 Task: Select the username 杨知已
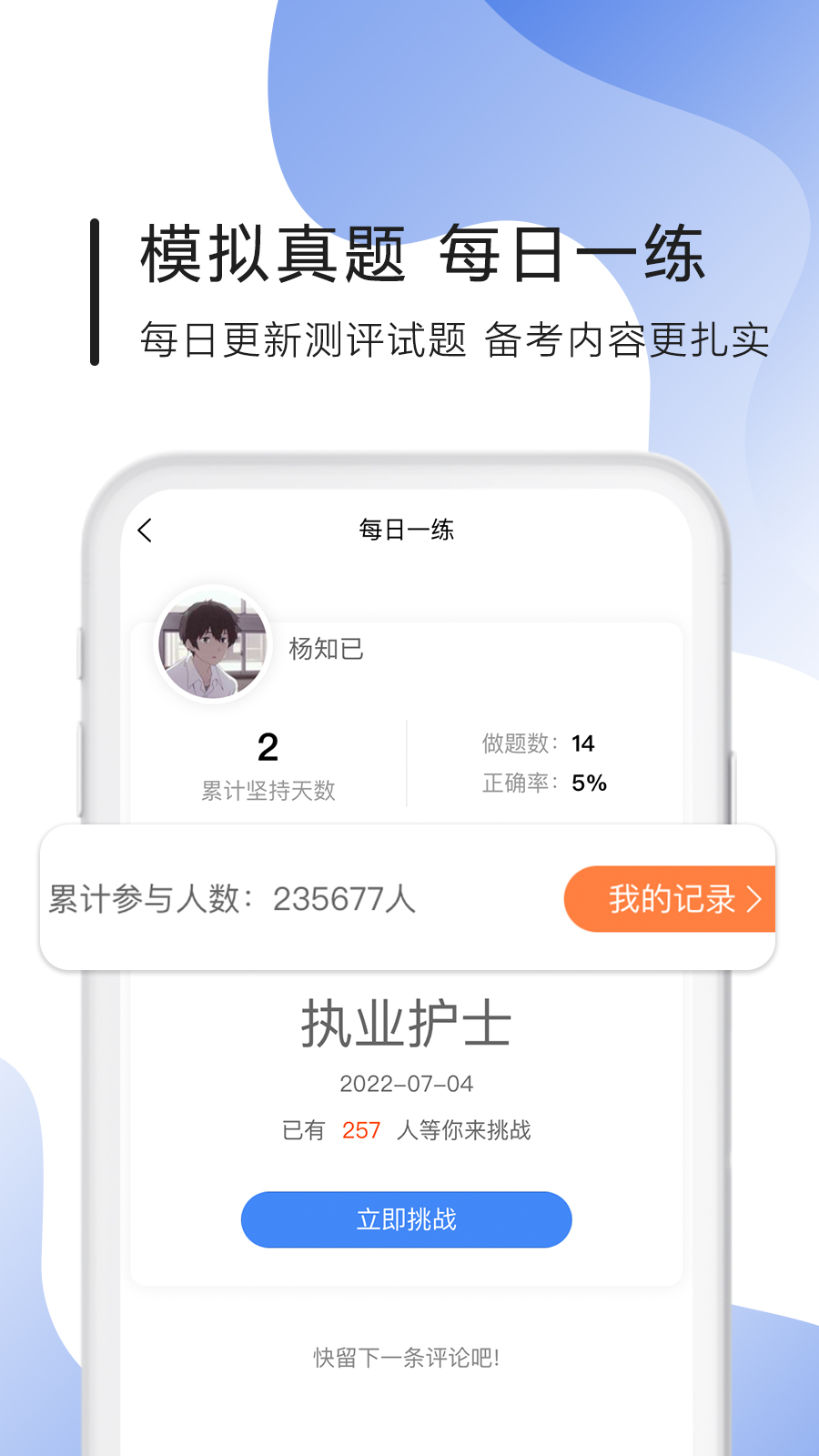pos(324,649)
